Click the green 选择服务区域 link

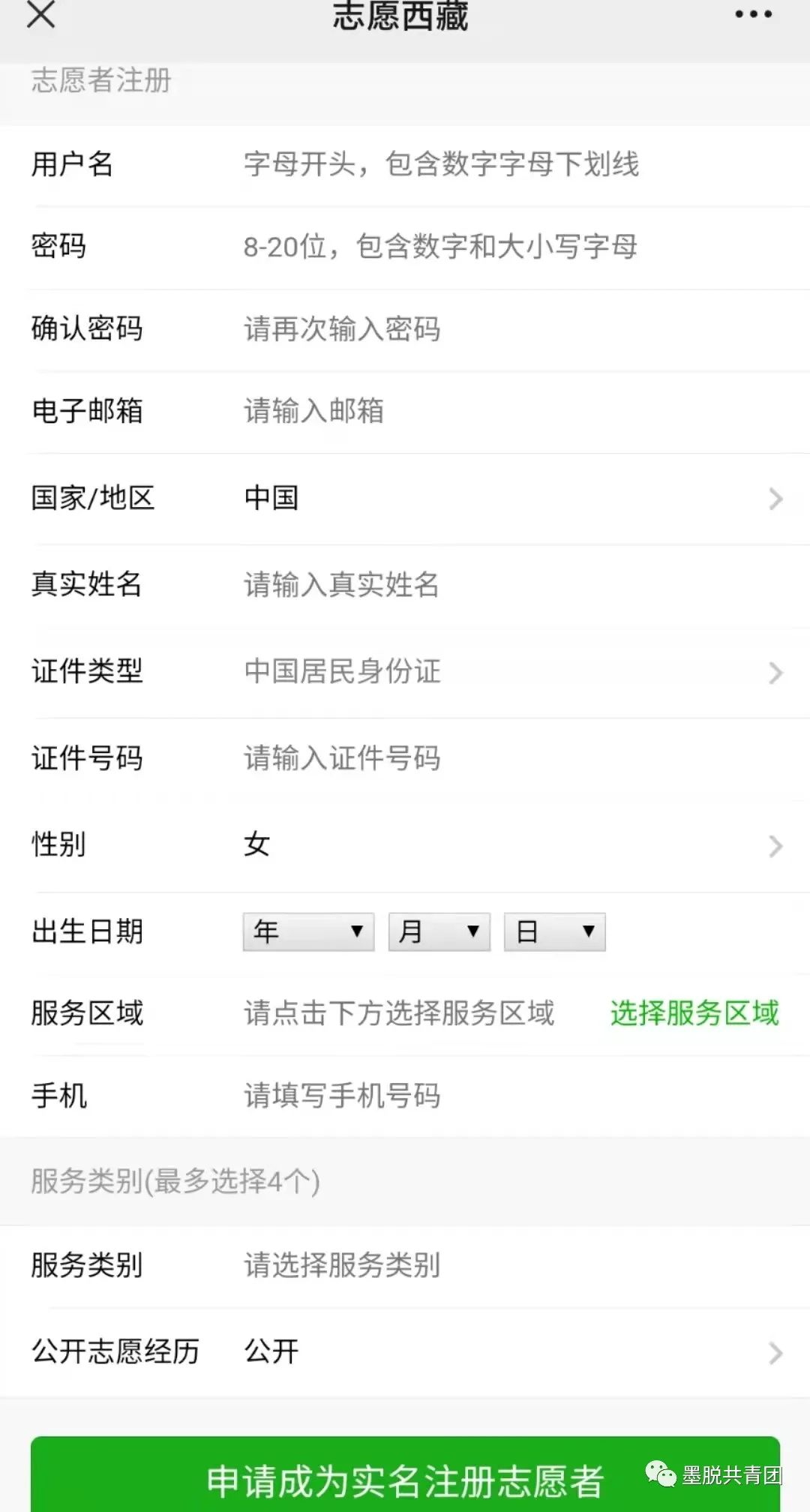(x=694, y=1014)
